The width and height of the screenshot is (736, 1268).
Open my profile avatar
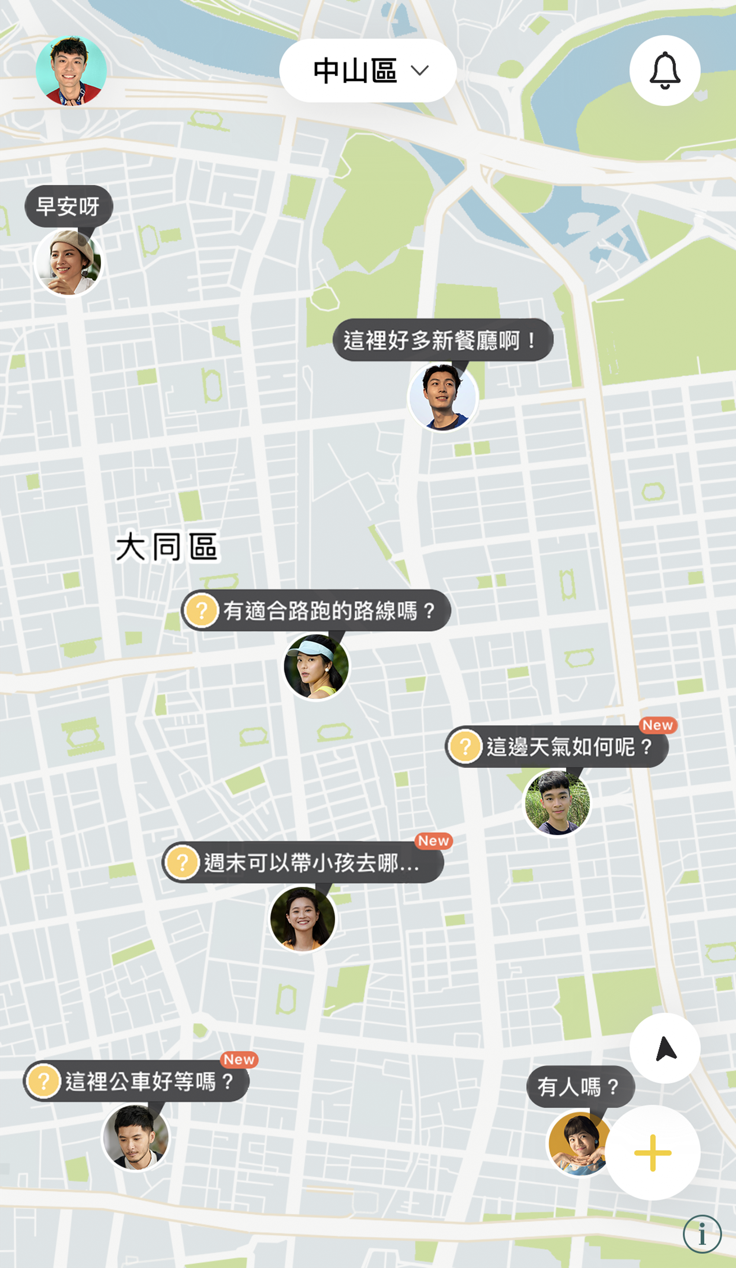71,71
